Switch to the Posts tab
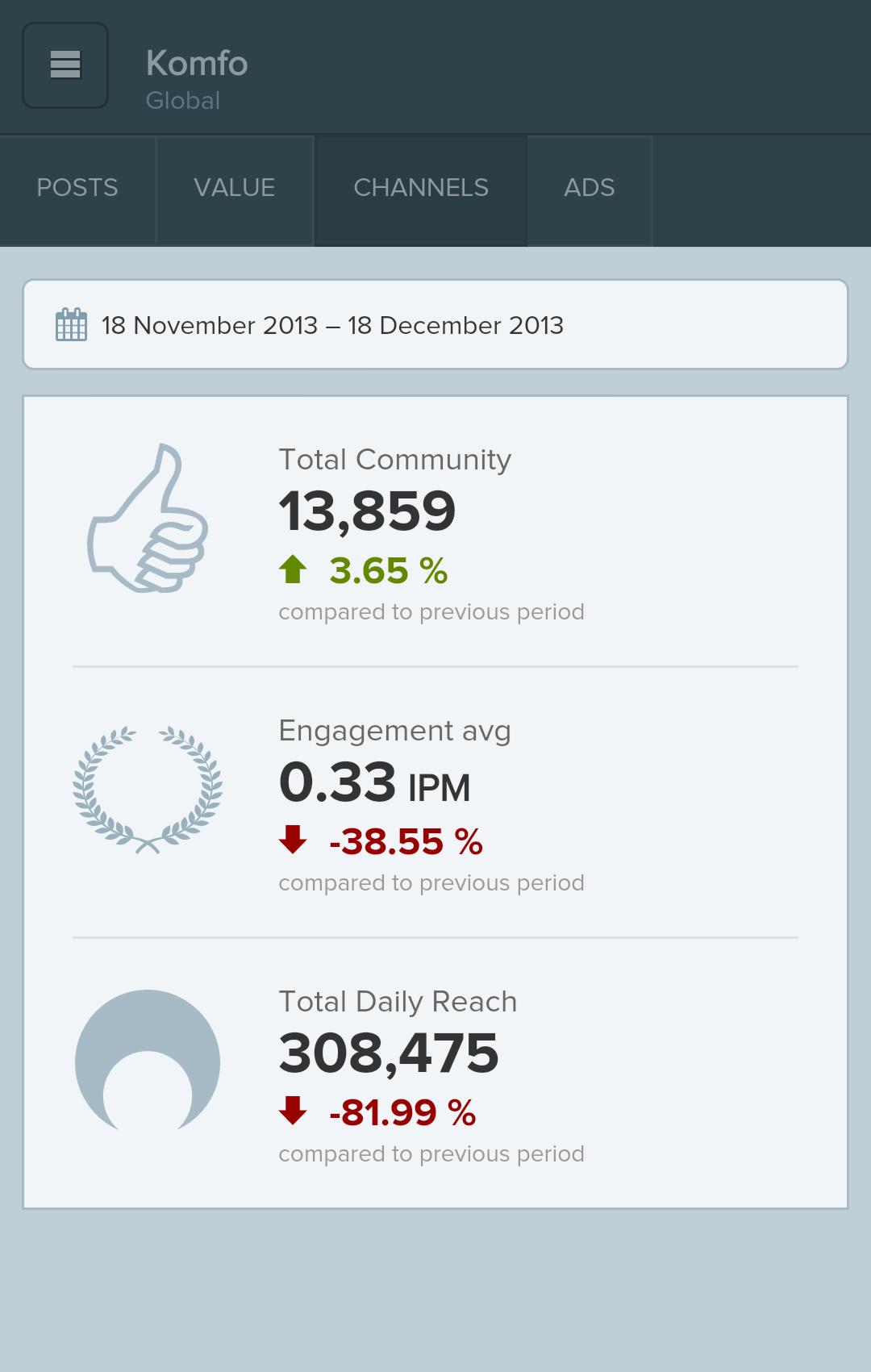Screen dimensions: 871x1372 click(x=77, y=189)
